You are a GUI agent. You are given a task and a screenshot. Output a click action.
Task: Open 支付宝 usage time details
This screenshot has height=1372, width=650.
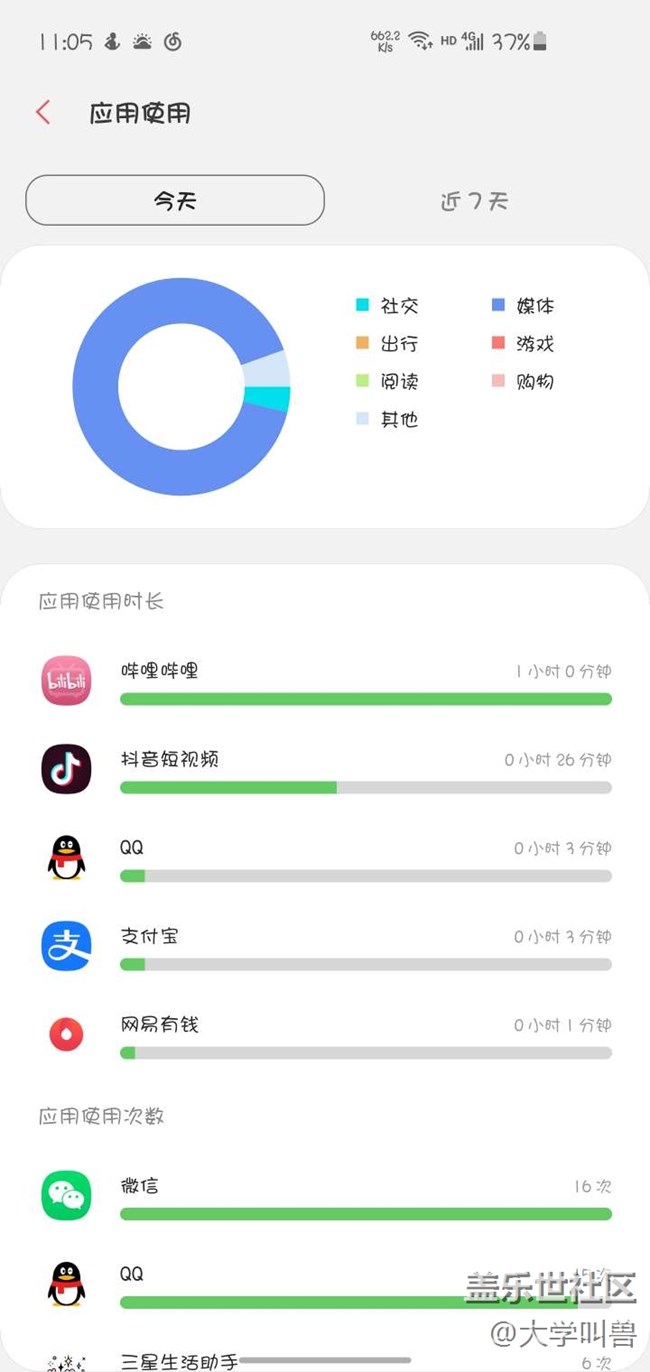(325, 947)
